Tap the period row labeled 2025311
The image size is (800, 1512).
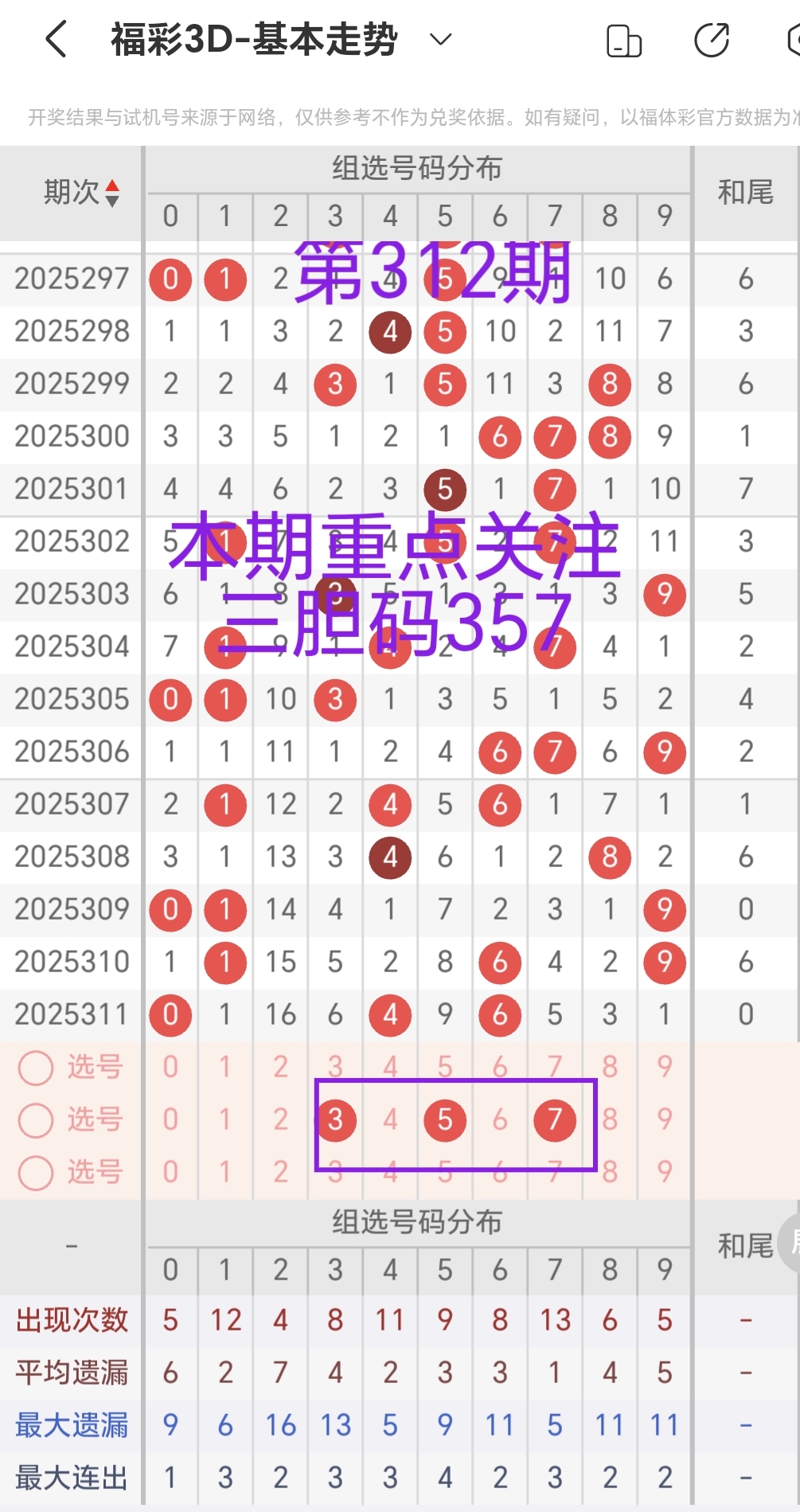coord(71,1014)
